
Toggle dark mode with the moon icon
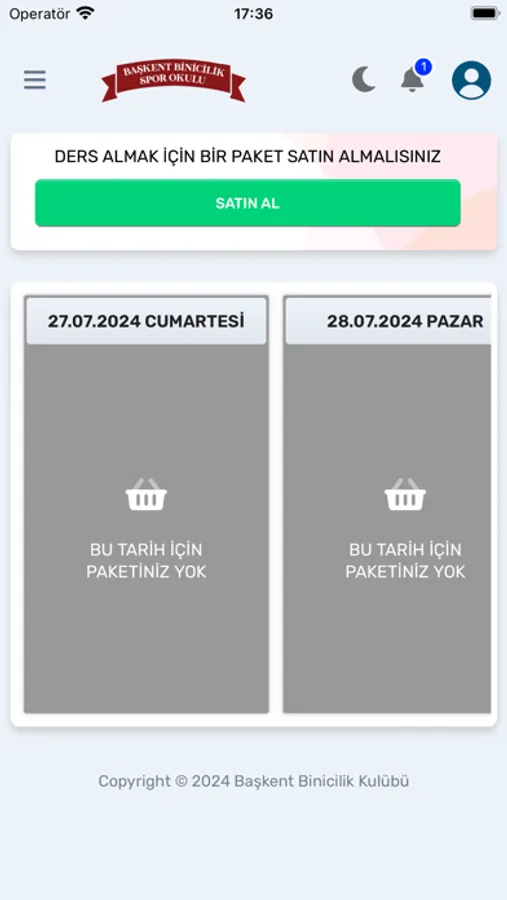tap(363, 80)
